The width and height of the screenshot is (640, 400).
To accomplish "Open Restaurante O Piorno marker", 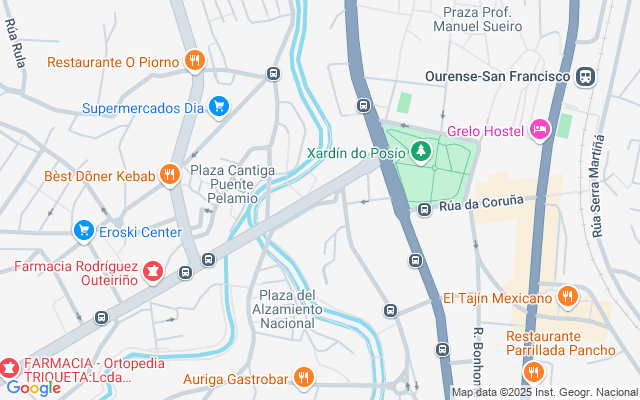I will (195, 61).
